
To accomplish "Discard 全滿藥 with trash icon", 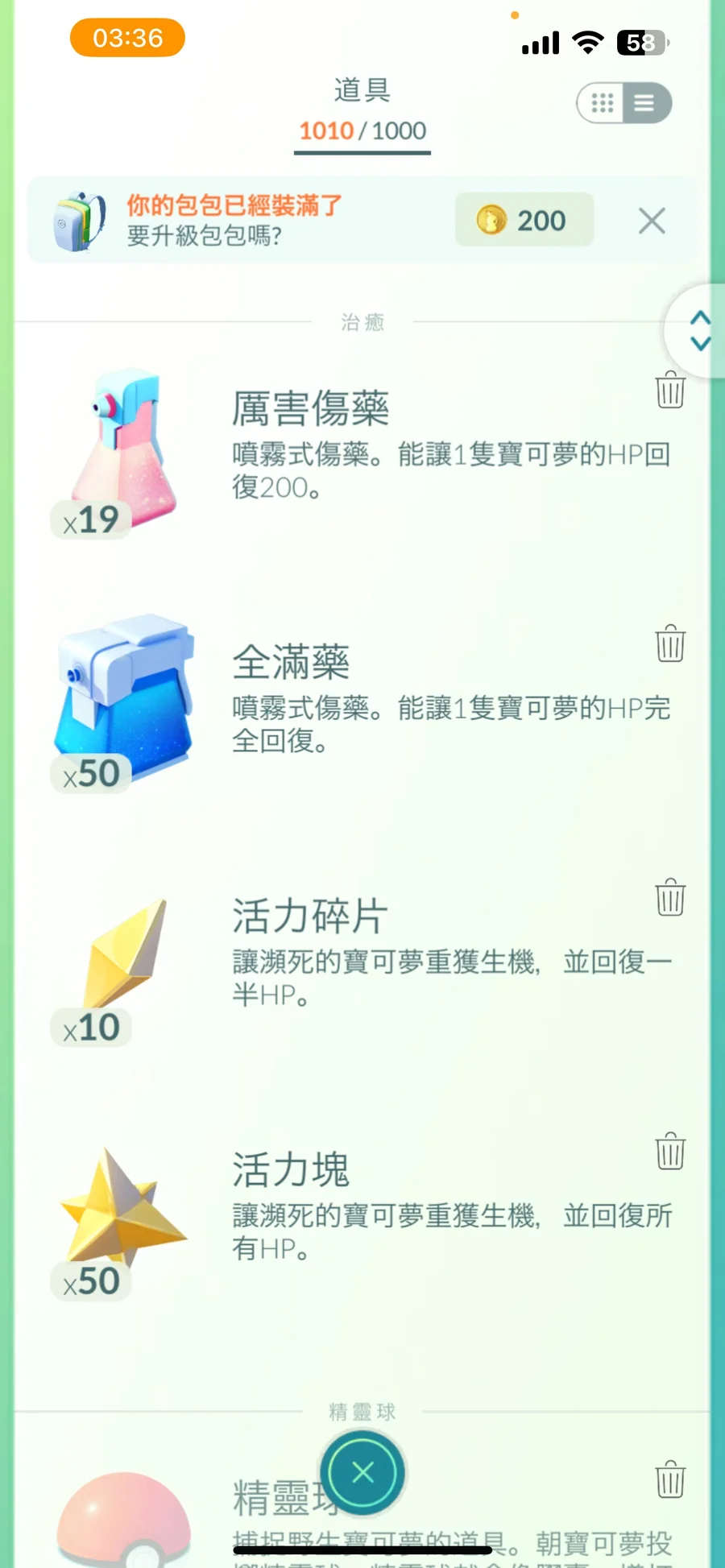I will coord(670,644).
